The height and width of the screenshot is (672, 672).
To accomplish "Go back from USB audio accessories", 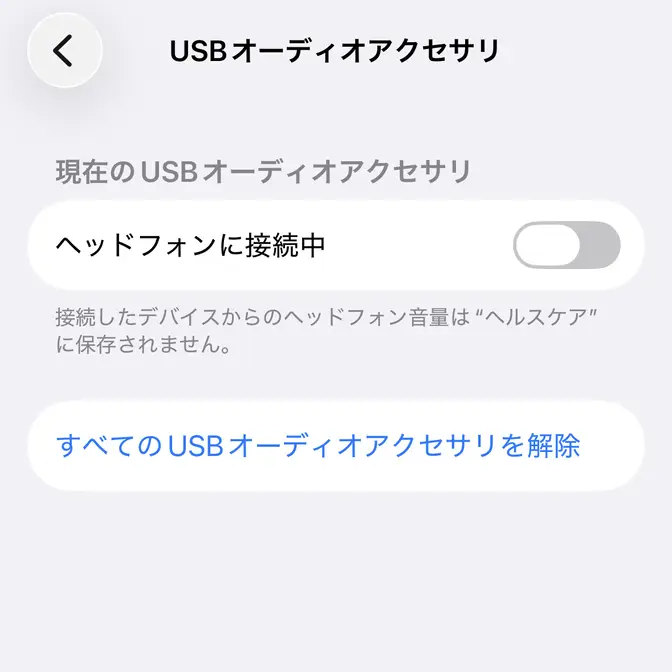I will click(65, 50).
